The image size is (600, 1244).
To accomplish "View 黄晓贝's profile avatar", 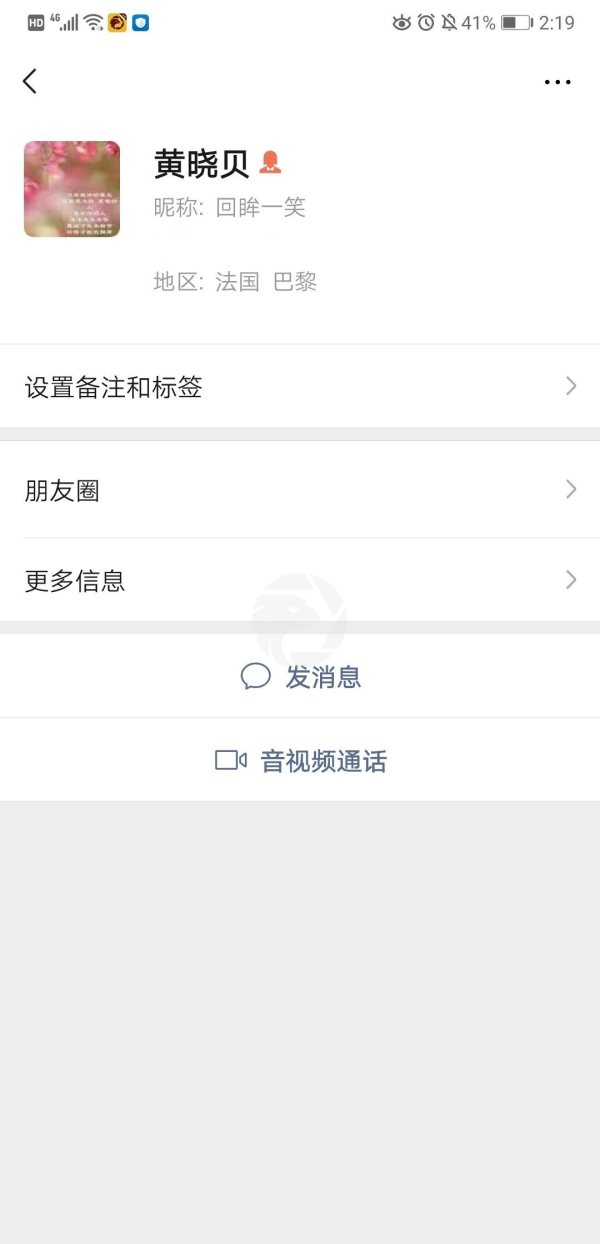I will coord(72,189).
